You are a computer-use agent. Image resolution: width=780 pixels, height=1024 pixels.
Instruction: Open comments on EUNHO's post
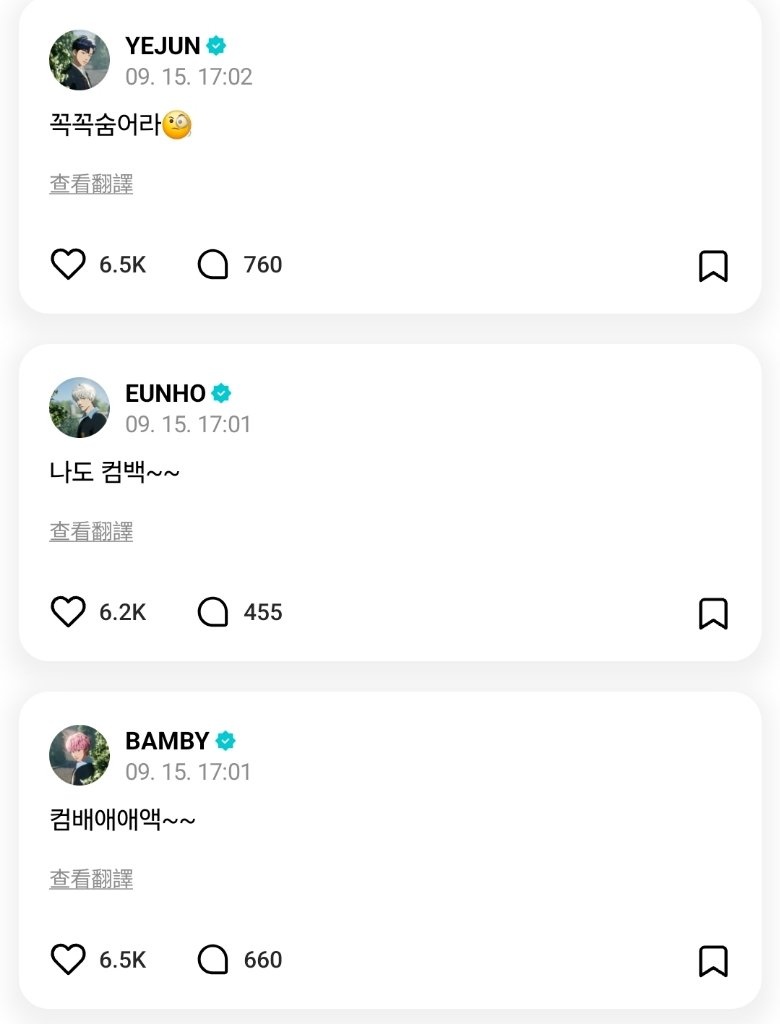[x=213, y=612]
